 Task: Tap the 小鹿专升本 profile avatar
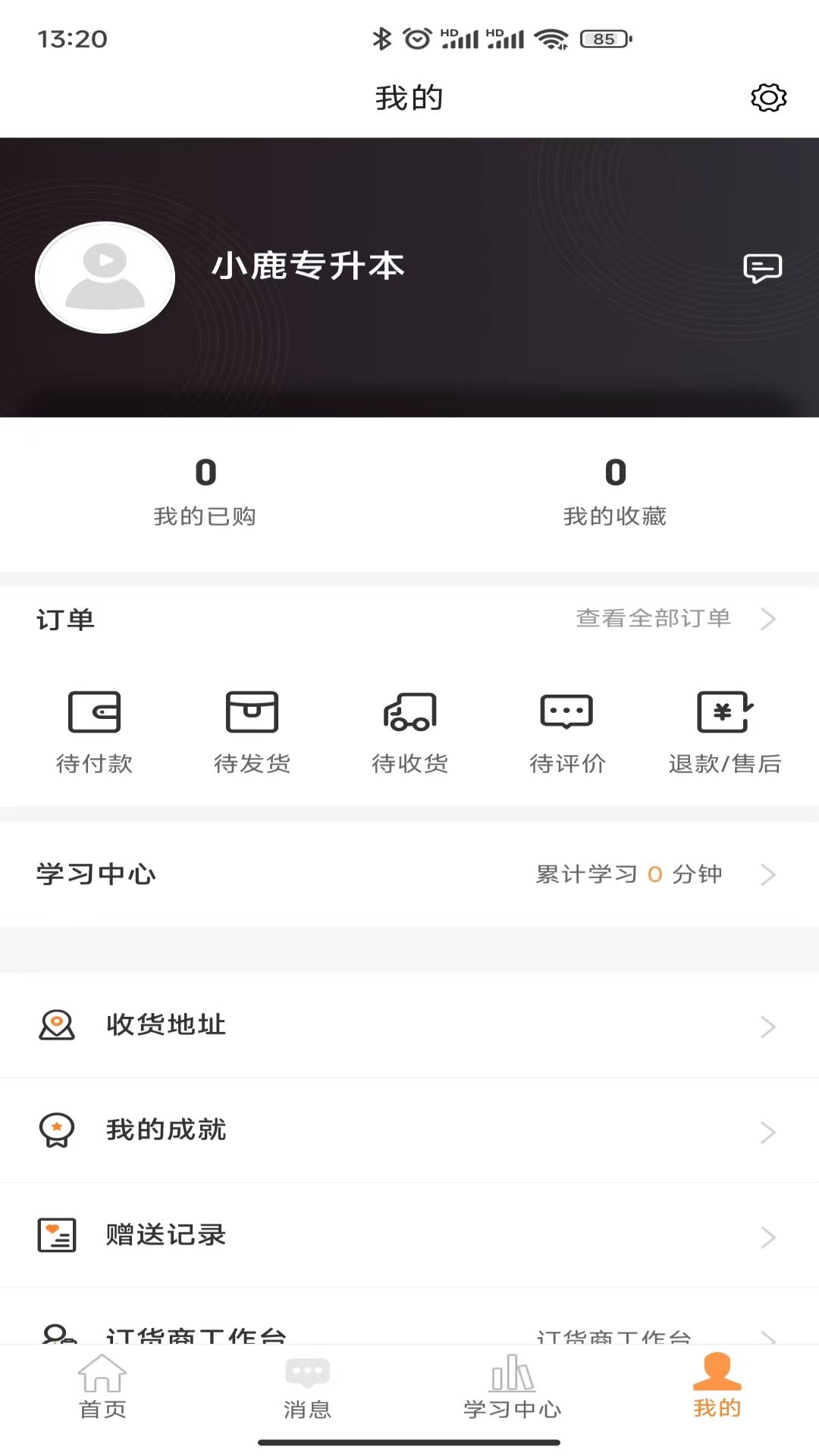pyautogui.click(x=105, y=277)
